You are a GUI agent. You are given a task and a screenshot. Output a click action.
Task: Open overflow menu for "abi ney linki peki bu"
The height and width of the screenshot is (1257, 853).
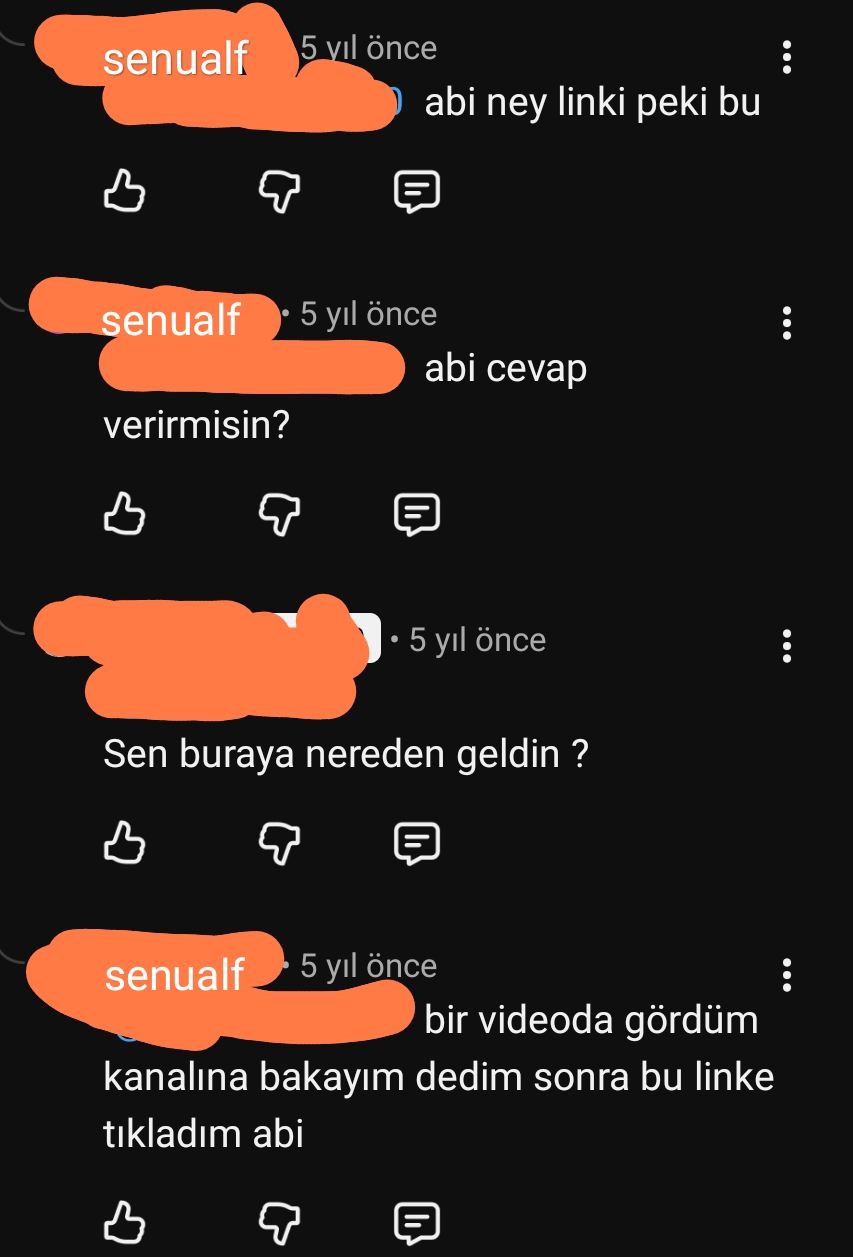[x=787, y=58]
